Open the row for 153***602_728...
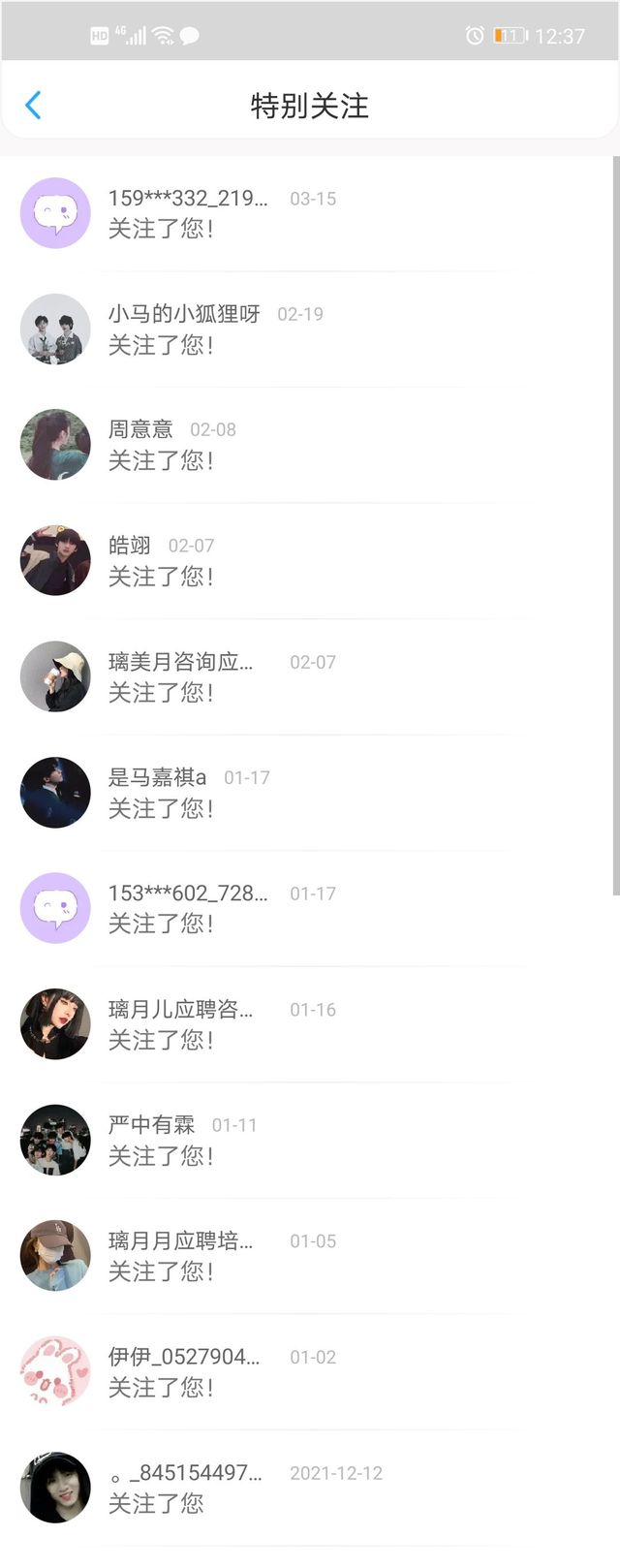 tap(291, 908)
